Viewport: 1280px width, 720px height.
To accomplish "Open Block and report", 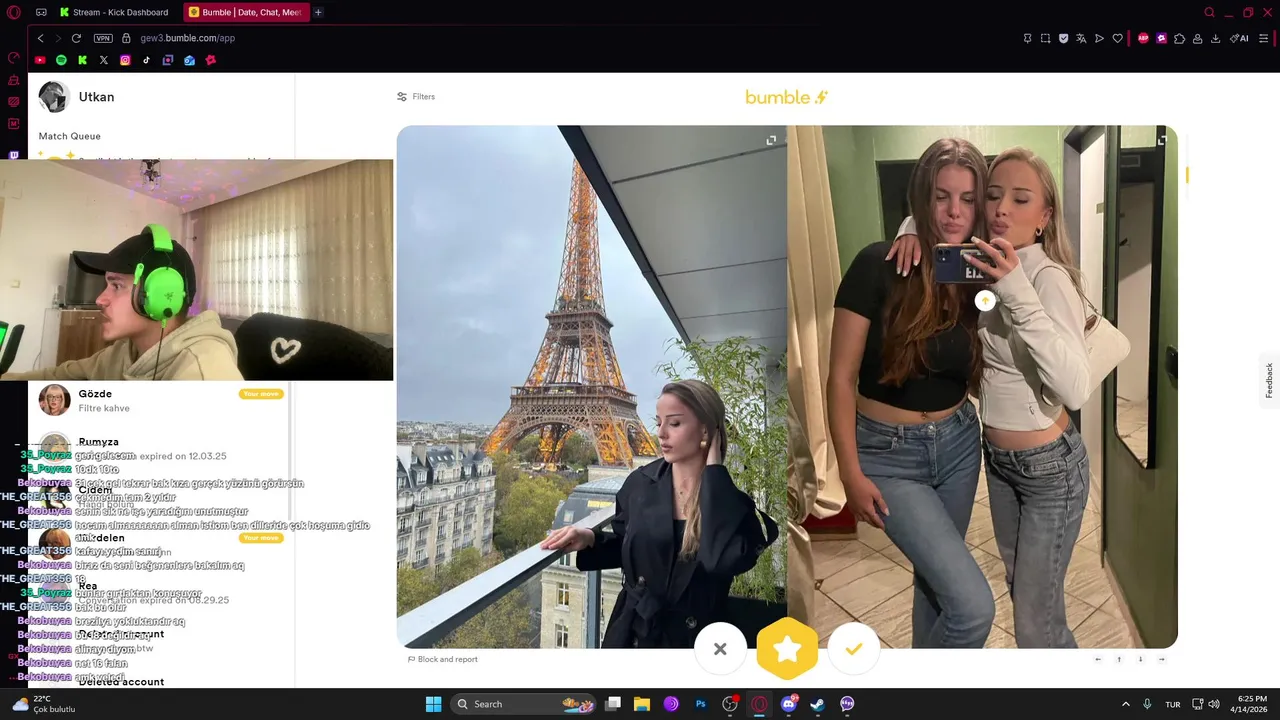I will point(442,659).
